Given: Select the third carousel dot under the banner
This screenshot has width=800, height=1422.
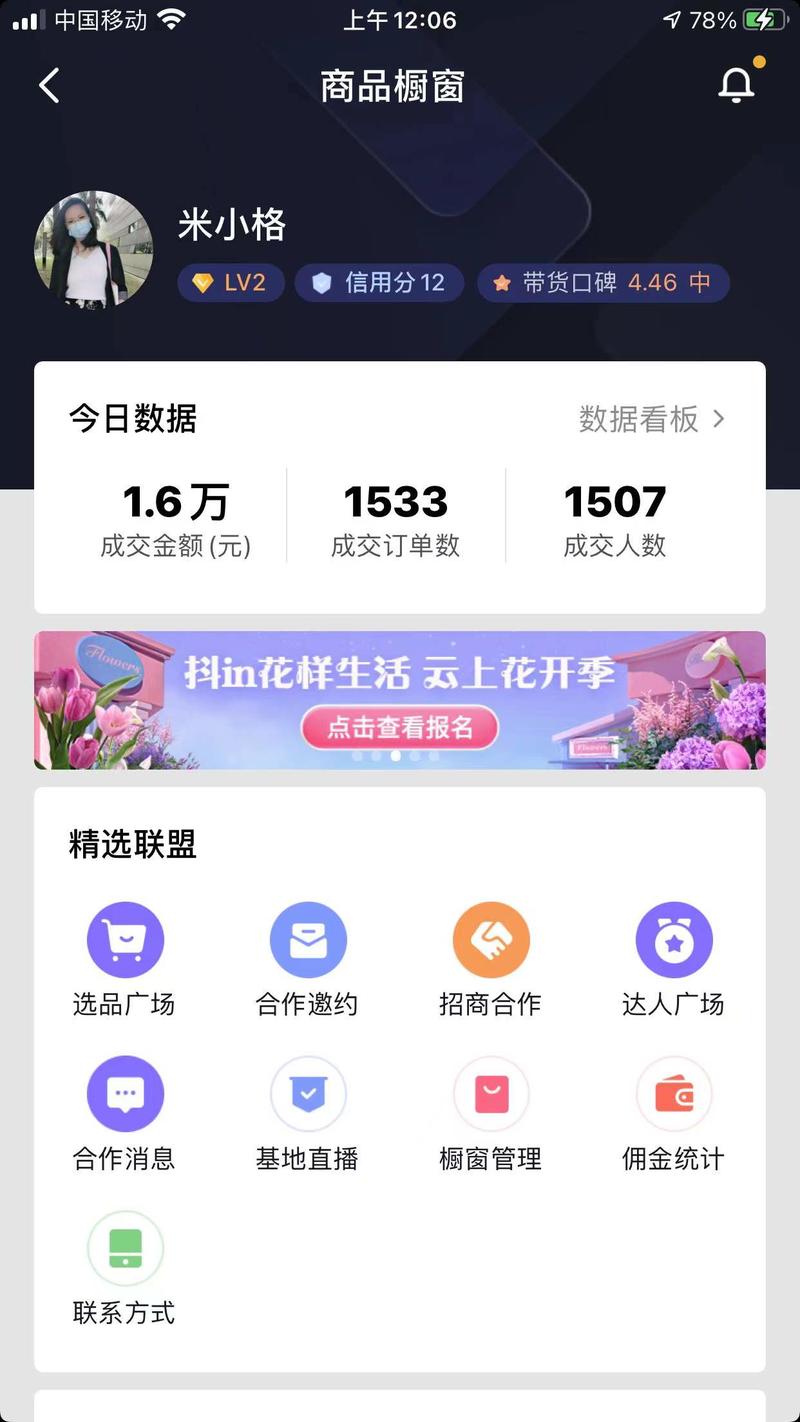Looking at the screenshot, I should (395, 757).
